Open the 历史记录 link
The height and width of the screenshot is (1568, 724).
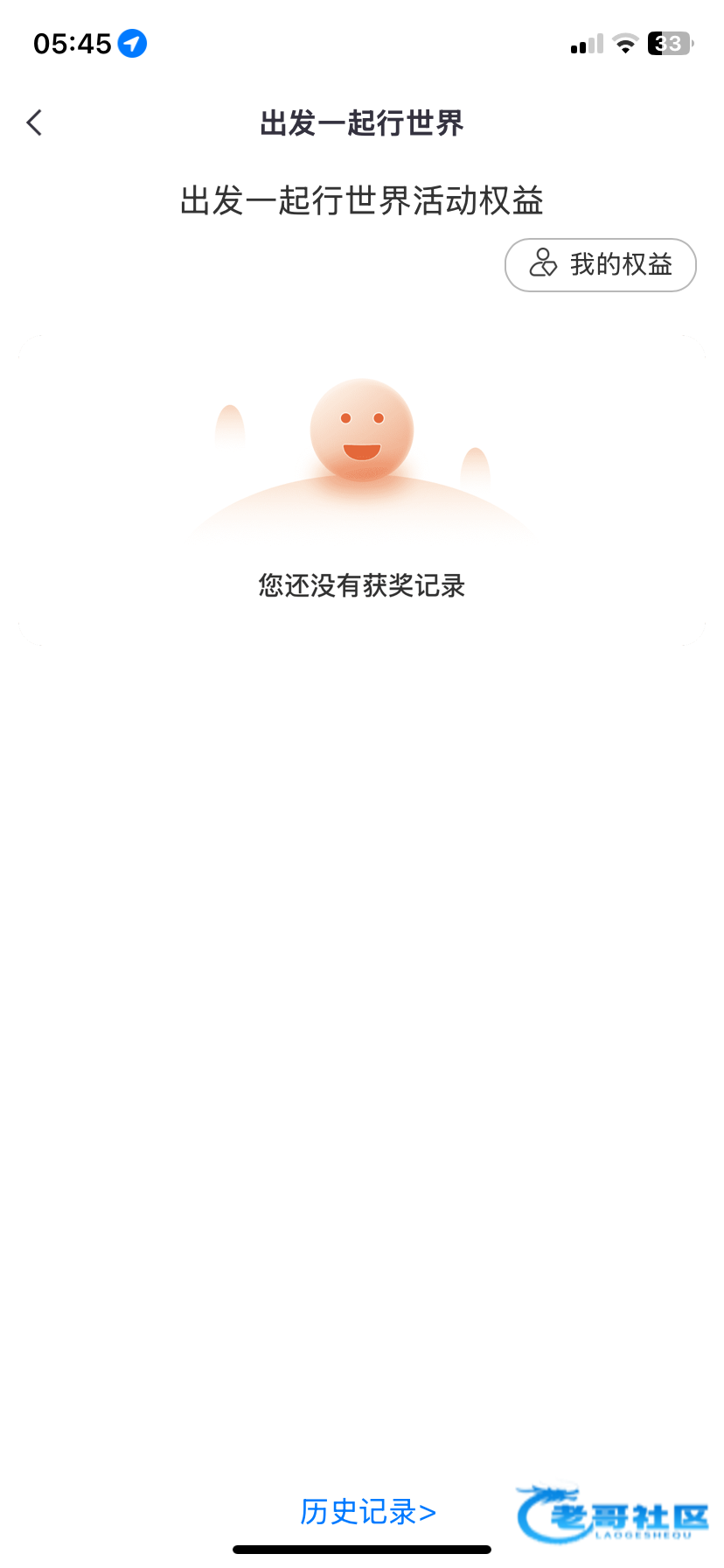(x=367, y=1511)
